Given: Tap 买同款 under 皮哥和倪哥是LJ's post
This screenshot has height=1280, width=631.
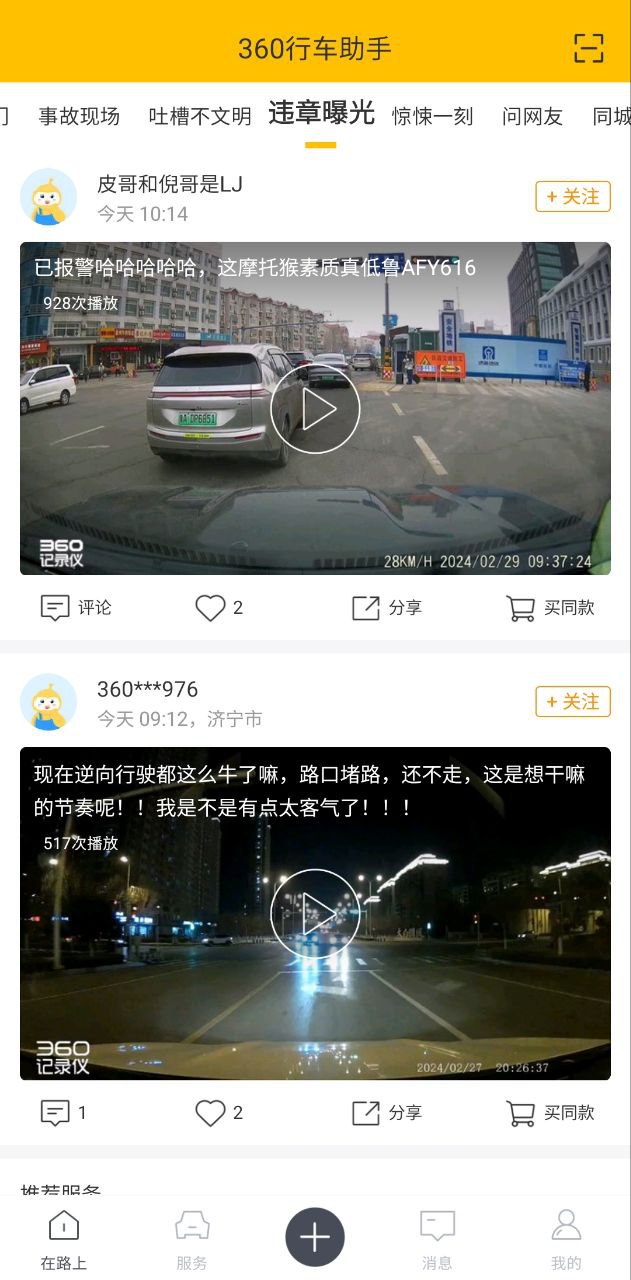Looking at the screenshot, I should [550, 607].
